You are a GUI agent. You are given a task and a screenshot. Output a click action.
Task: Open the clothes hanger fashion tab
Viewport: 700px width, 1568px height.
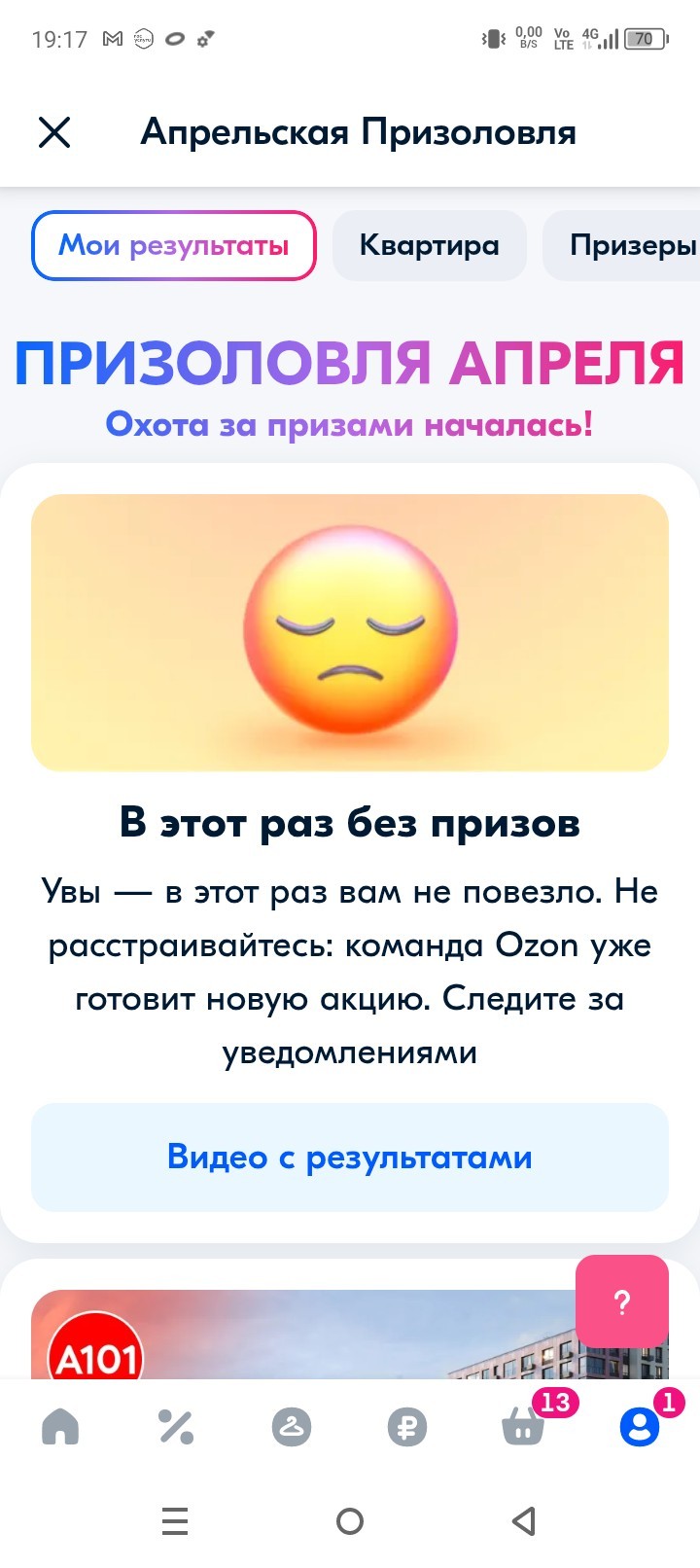pyautogui.click(x=292, y=1427)
